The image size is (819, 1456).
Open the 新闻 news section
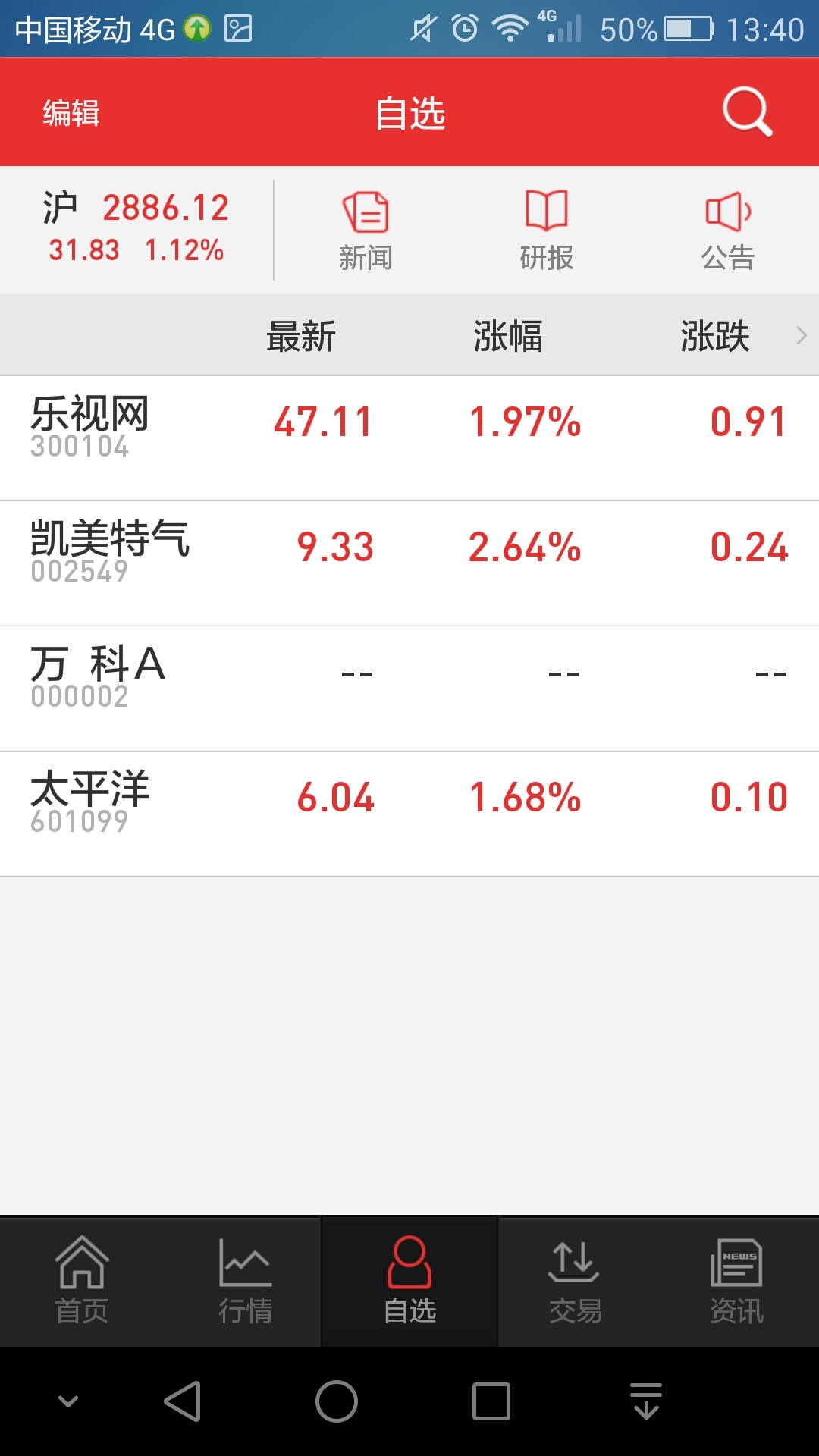click(x=366, y=231)
